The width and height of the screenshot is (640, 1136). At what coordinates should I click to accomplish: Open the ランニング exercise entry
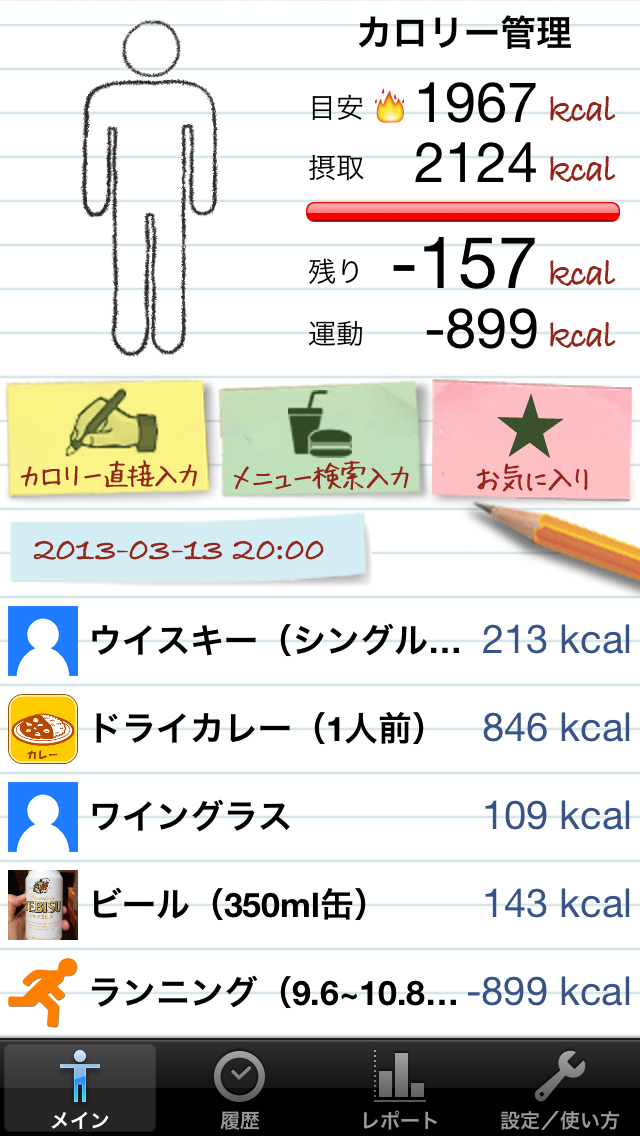point(320,993)
